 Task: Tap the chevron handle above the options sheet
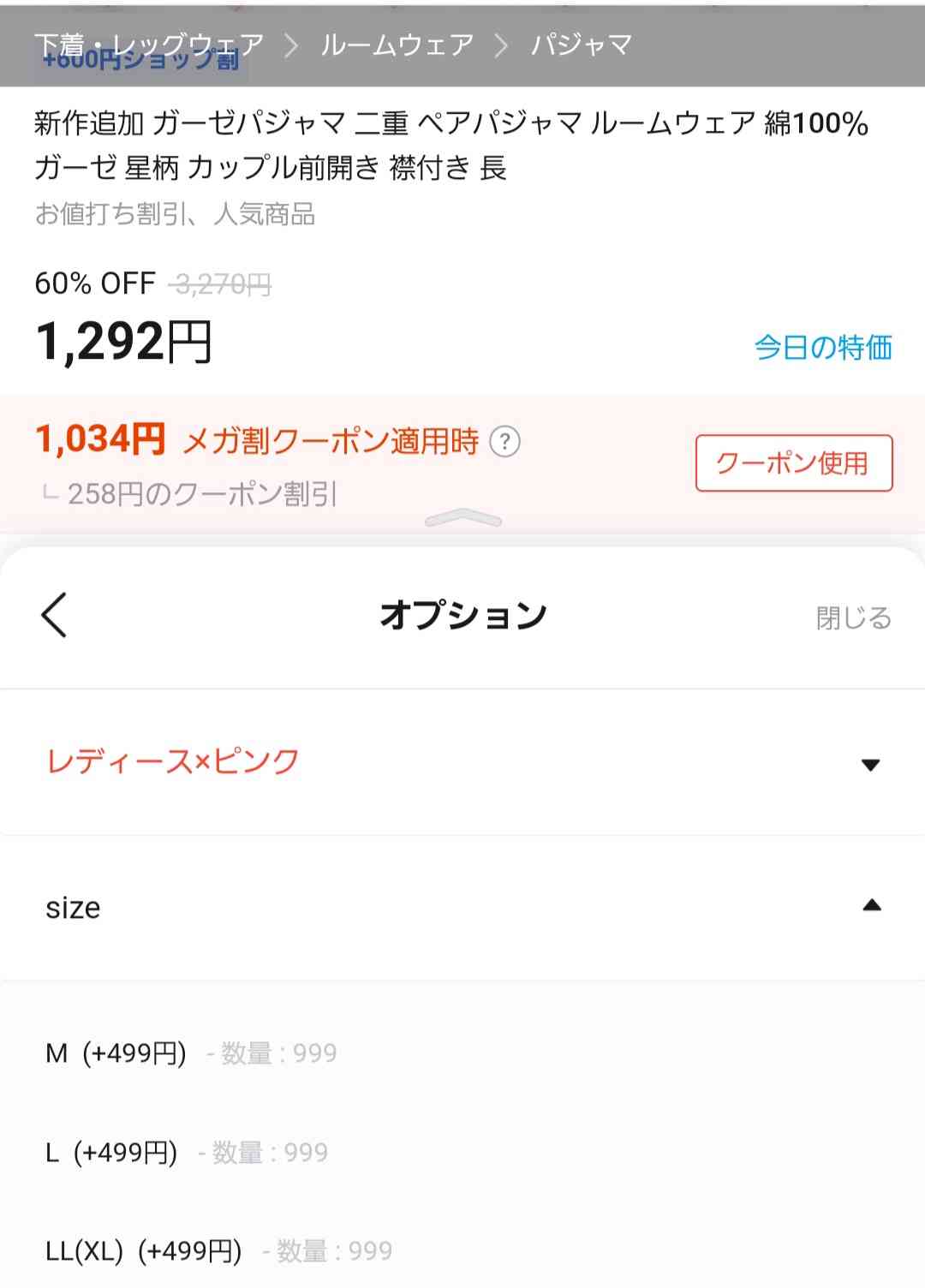click(462, 517)
